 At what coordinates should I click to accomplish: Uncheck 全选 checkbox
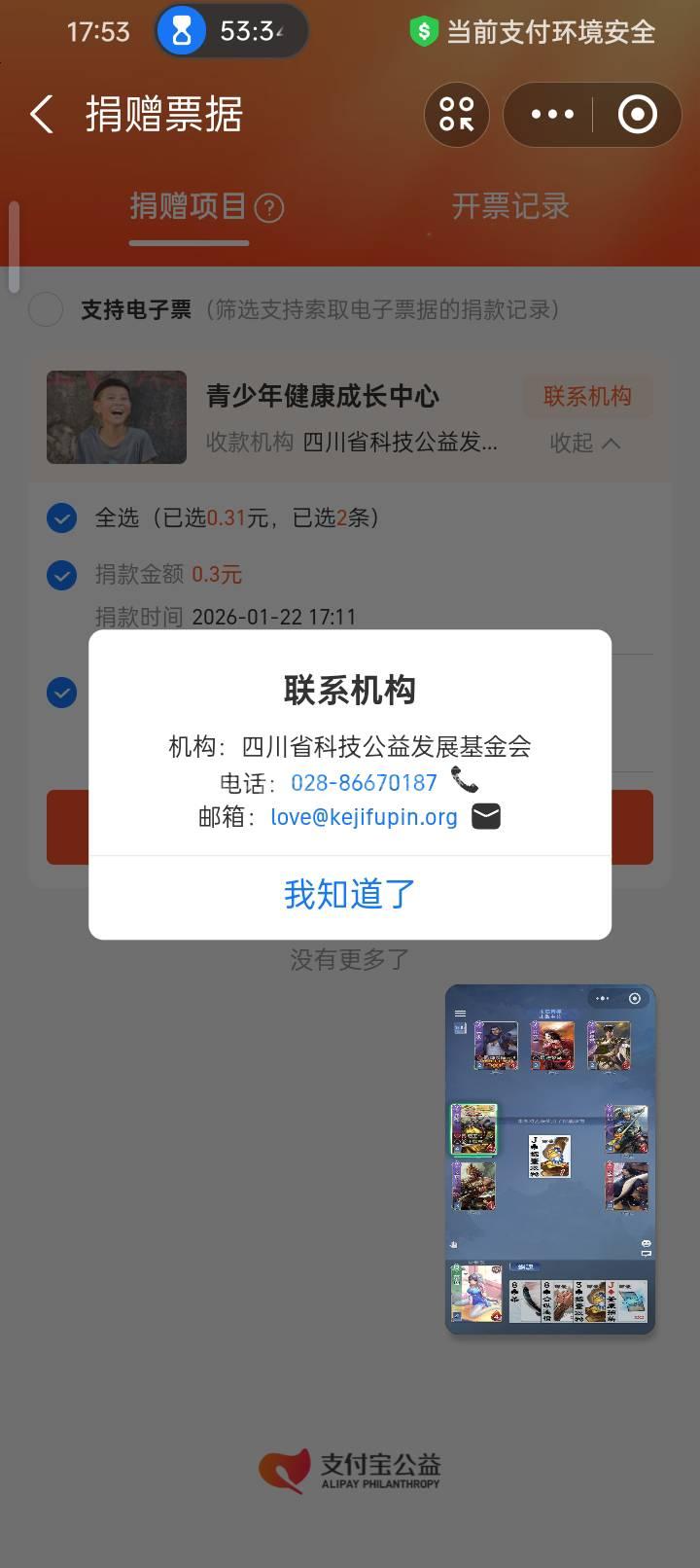[62, 517]
